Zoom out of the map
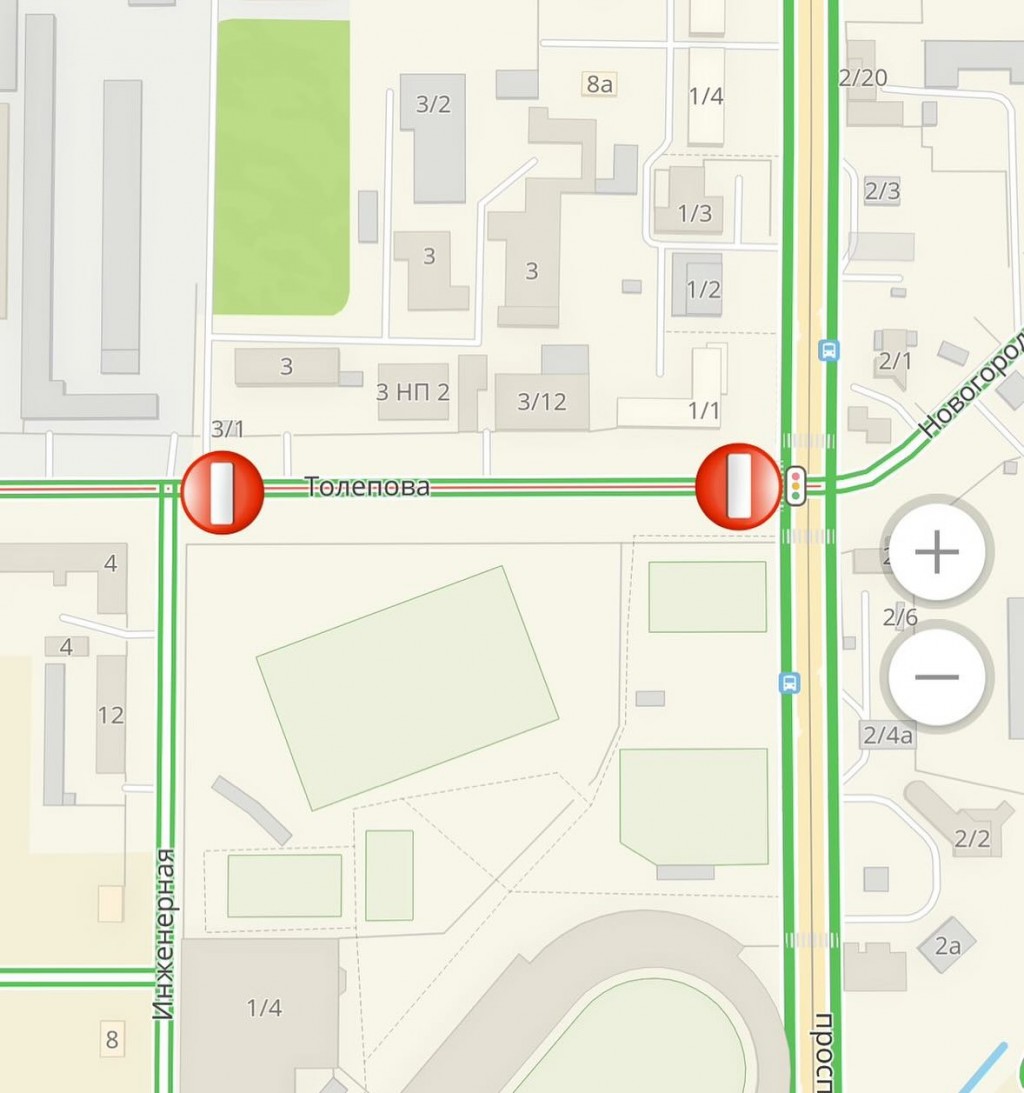1024x1093 pixels. click(x=937, y=676)
